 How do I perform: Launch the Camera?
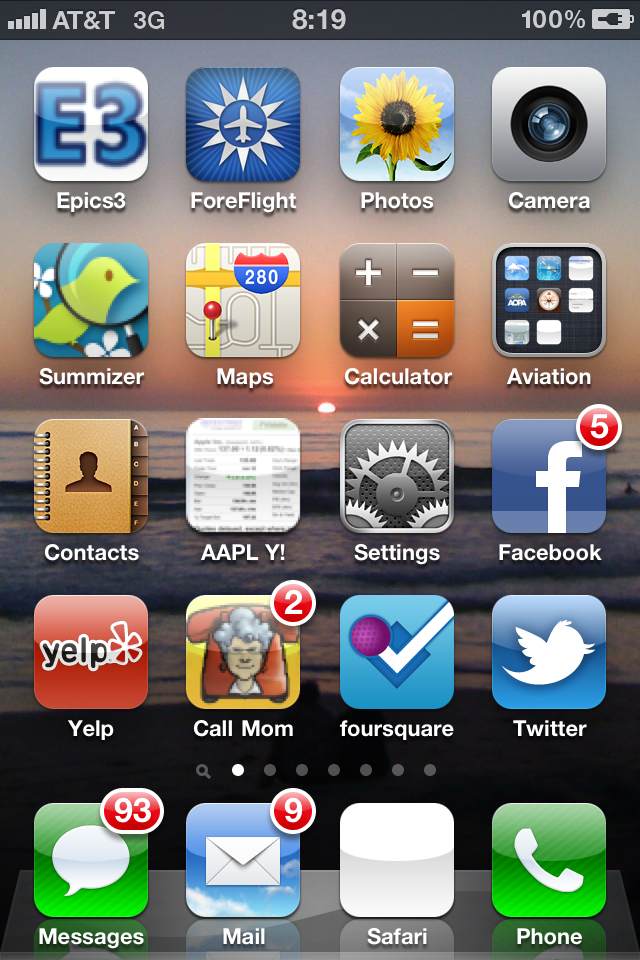(x=549, y=124)
